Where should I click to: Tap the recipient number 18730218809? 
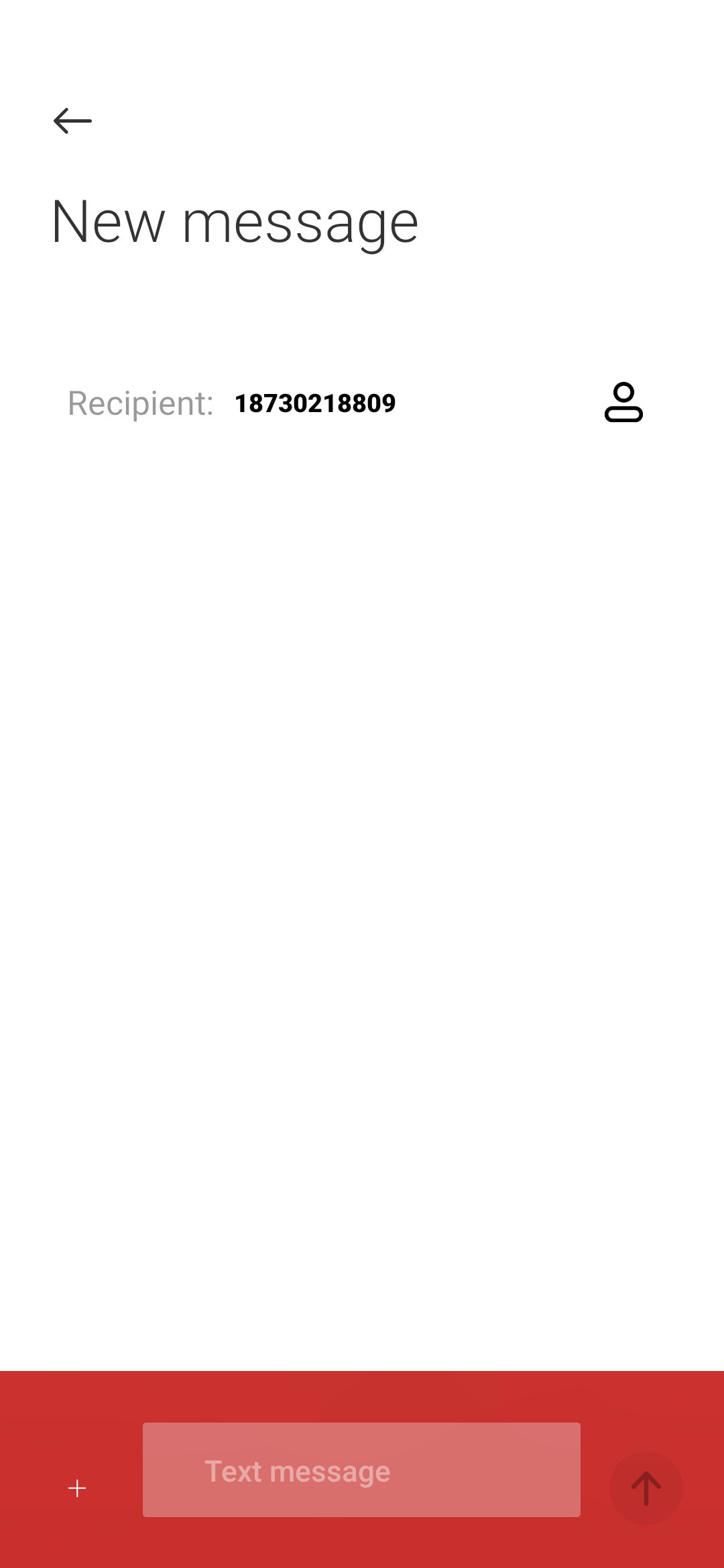pos(315,403)
